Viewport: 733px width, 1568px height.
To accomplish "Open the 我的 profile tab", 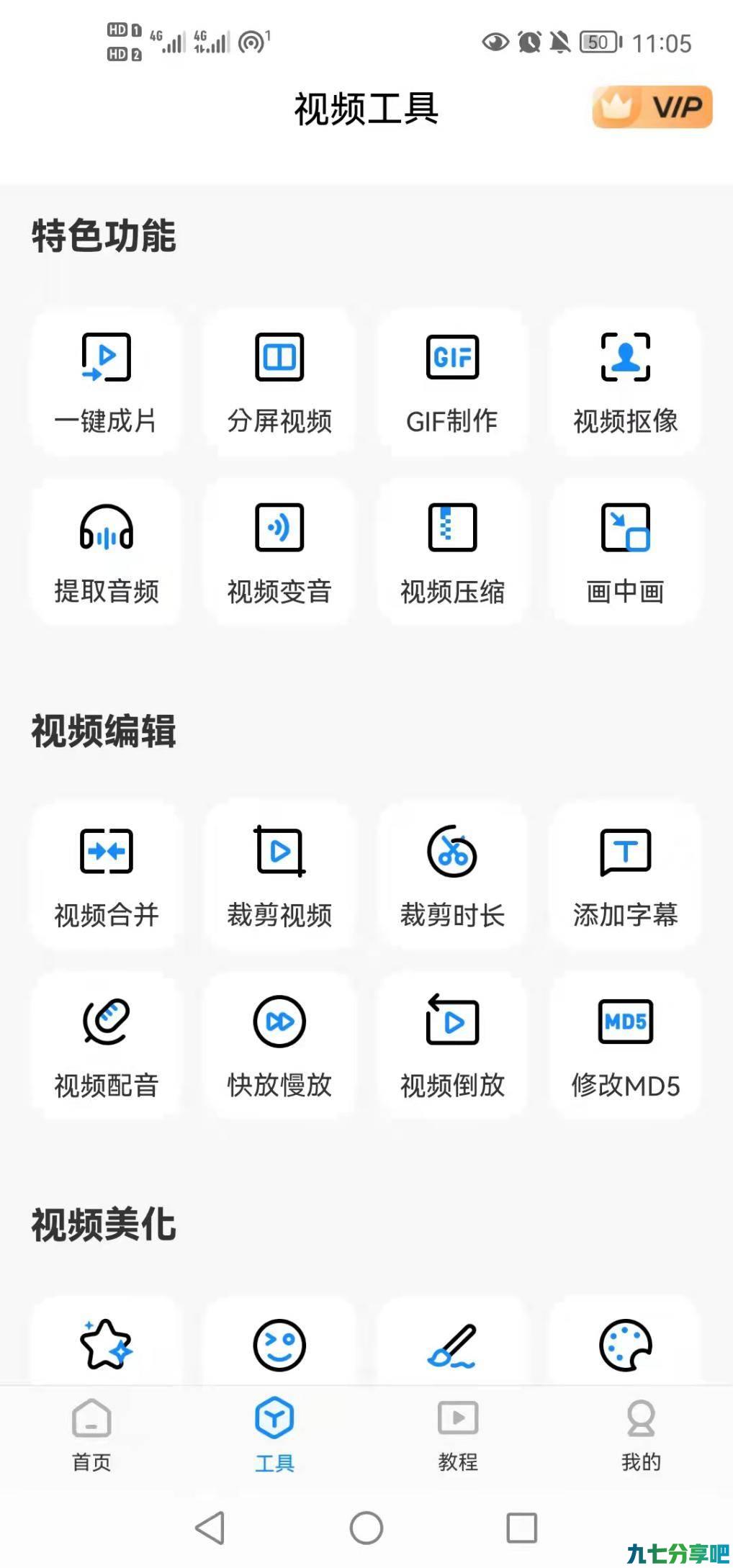I will (x=641, y=1435).
